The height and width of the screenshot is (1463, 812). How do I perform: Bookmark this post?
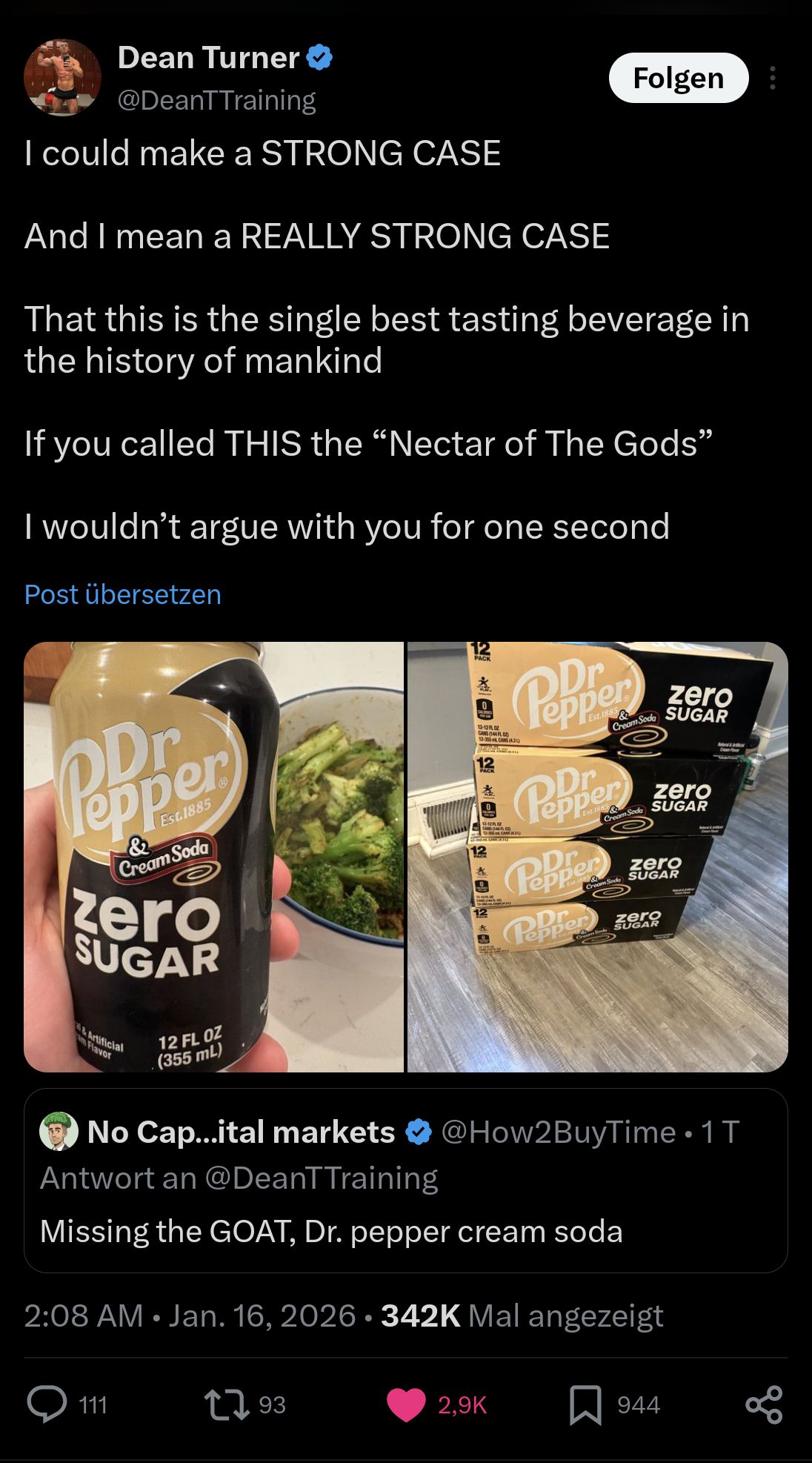coord(585,1404)
